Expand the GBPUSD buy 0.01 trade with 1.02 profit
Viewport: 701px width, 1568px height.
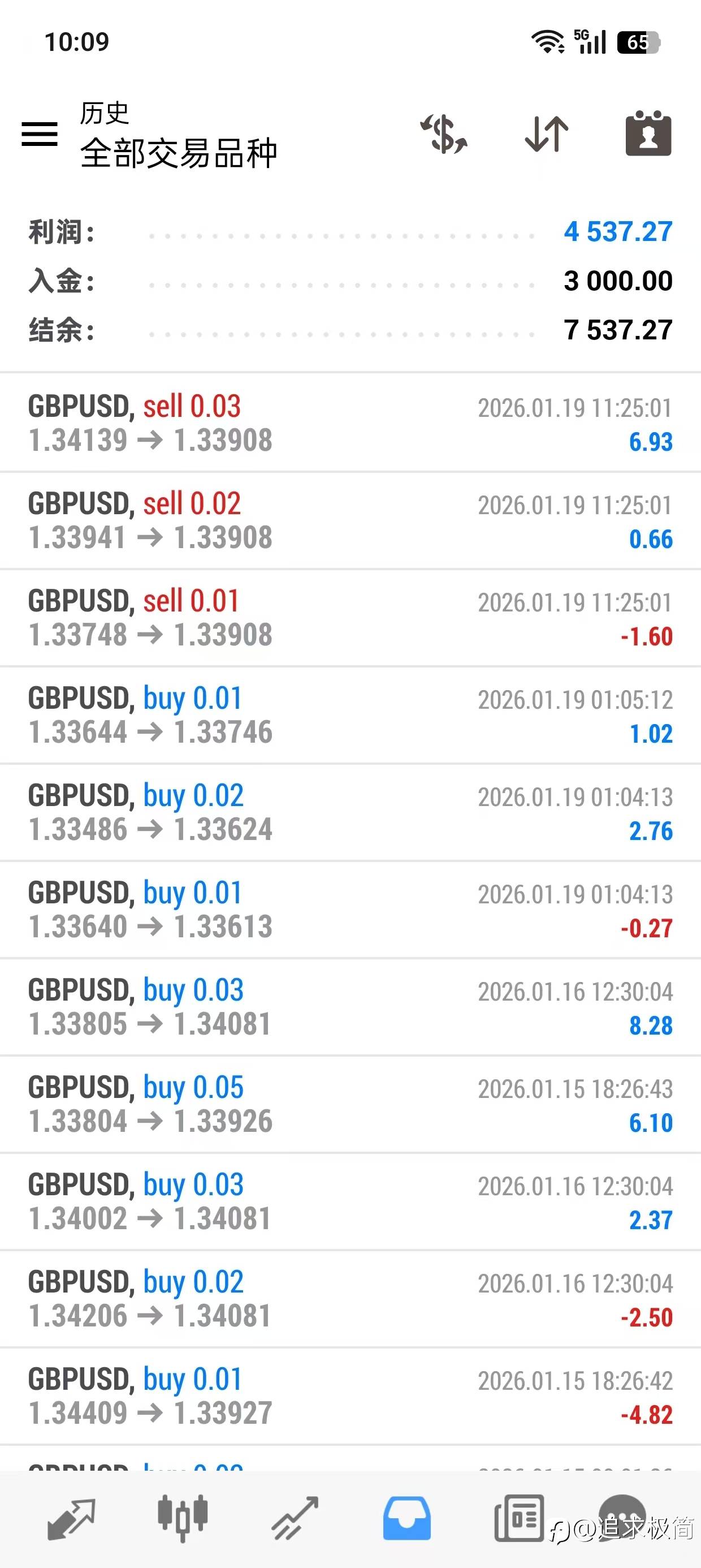(350, 715)
